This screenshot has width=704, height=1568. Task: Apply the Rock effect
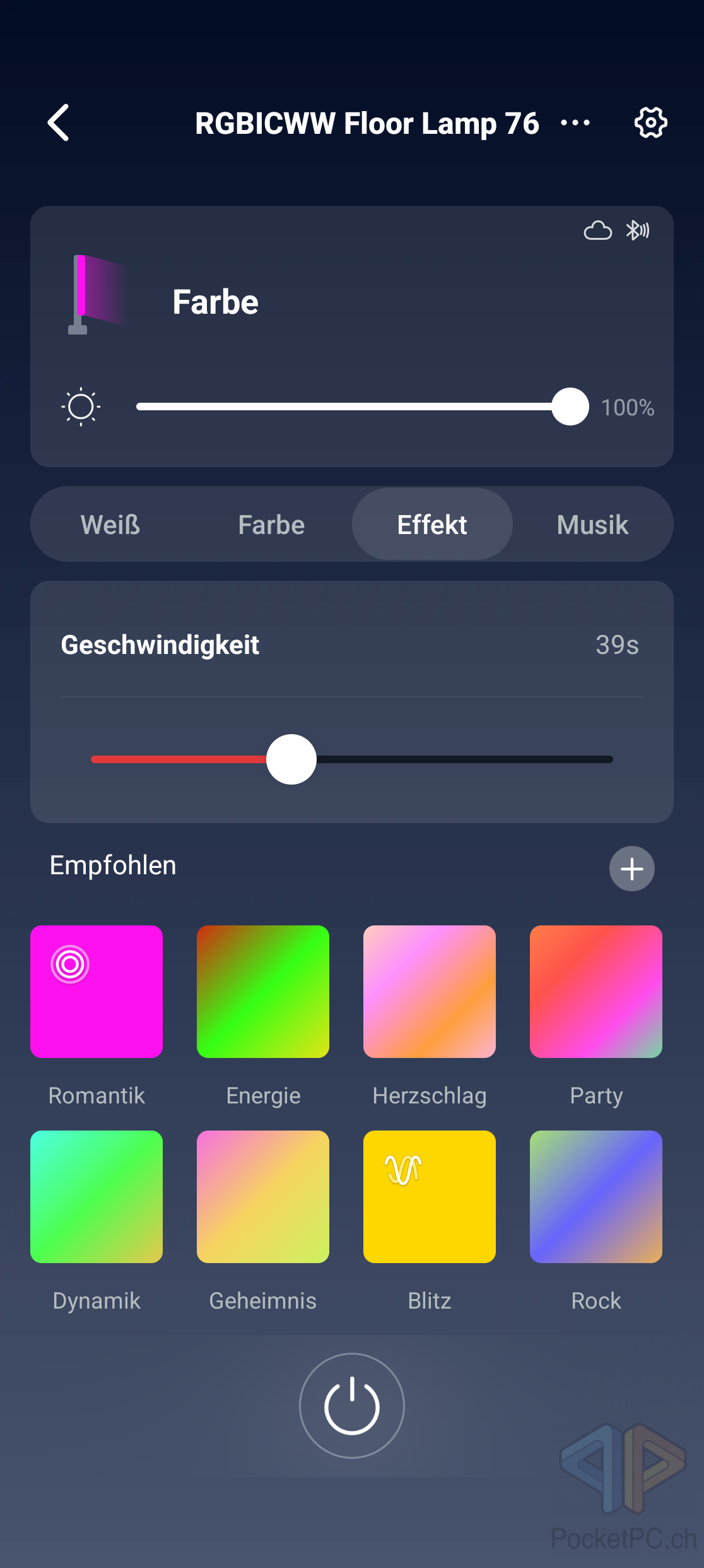596,1197
